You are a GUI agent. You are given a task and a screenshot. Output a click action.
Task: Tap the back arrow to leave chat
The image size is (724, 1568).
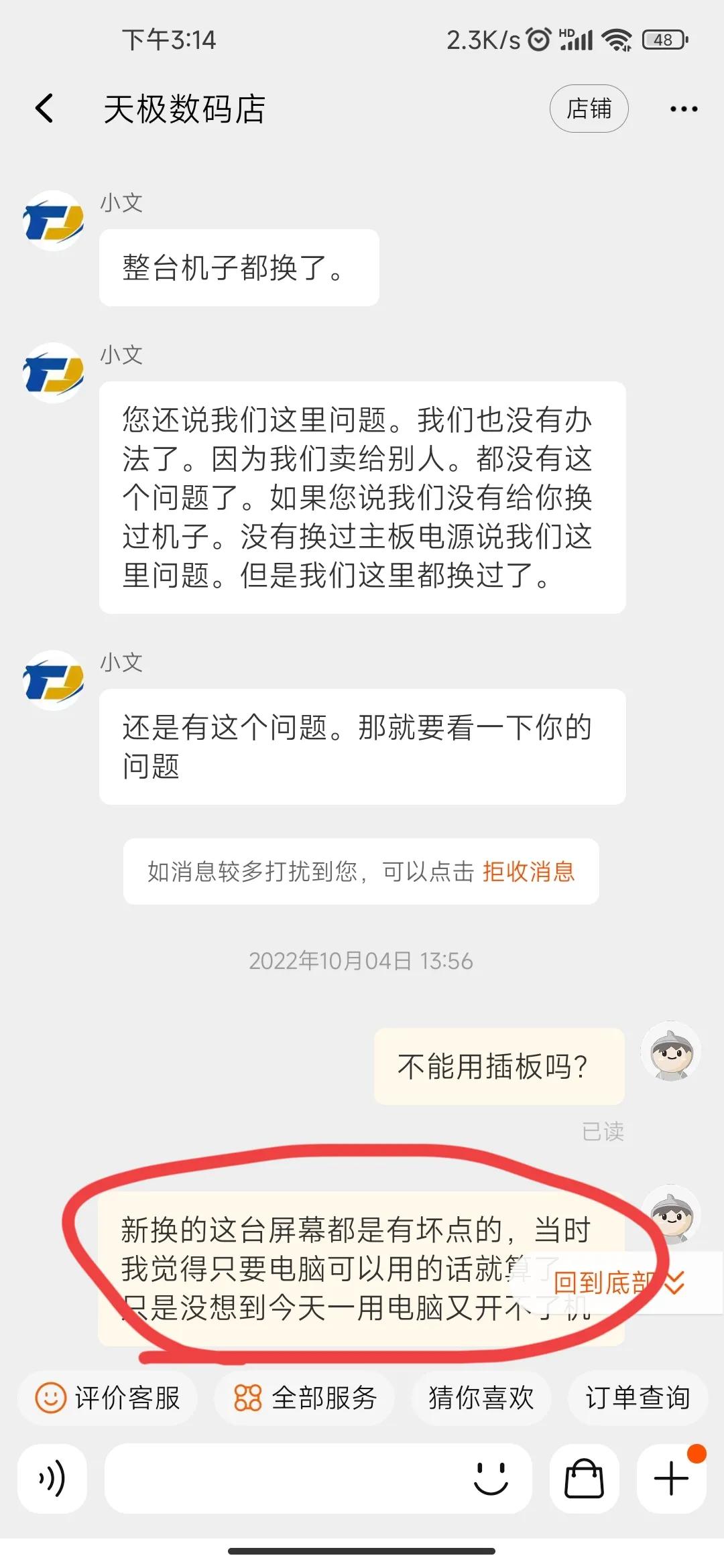tap(43, 108)
